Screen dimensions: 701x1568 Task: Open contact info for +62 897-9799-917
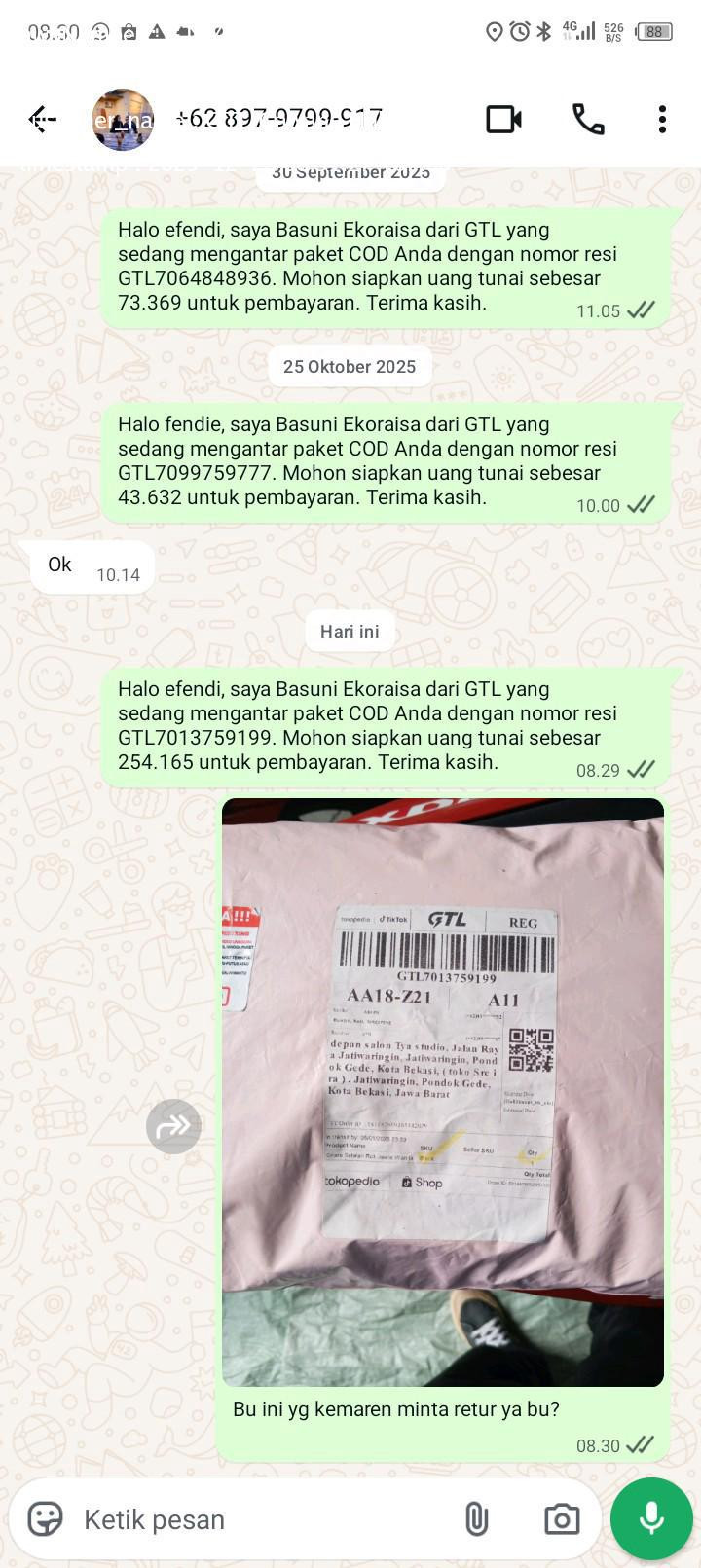278,119
